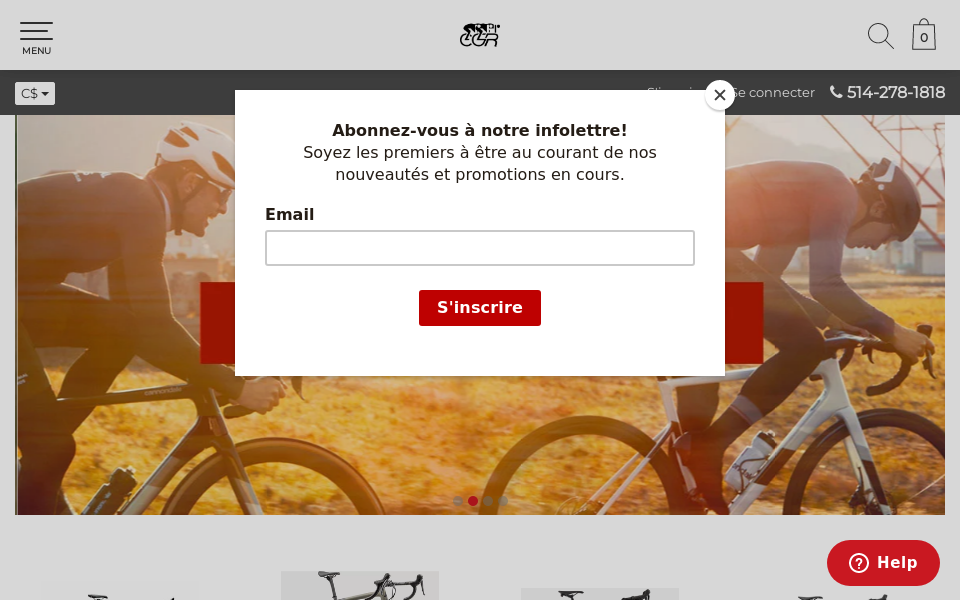Screen dimensions: 960x600
Task: Open the hamburger menu
Action: click(36, 37)
